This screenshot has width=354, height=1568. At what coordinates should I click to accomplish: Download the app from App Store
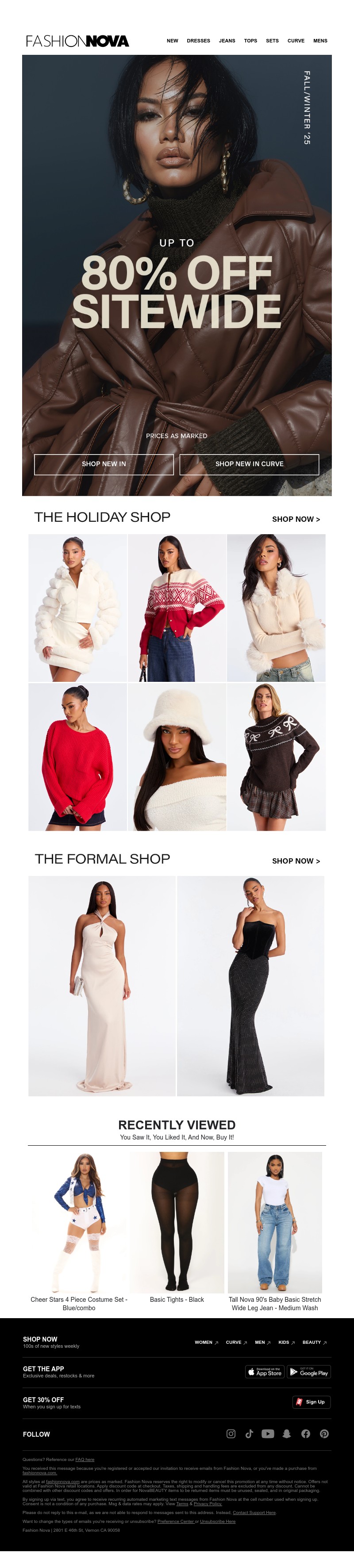point(265,1373)
